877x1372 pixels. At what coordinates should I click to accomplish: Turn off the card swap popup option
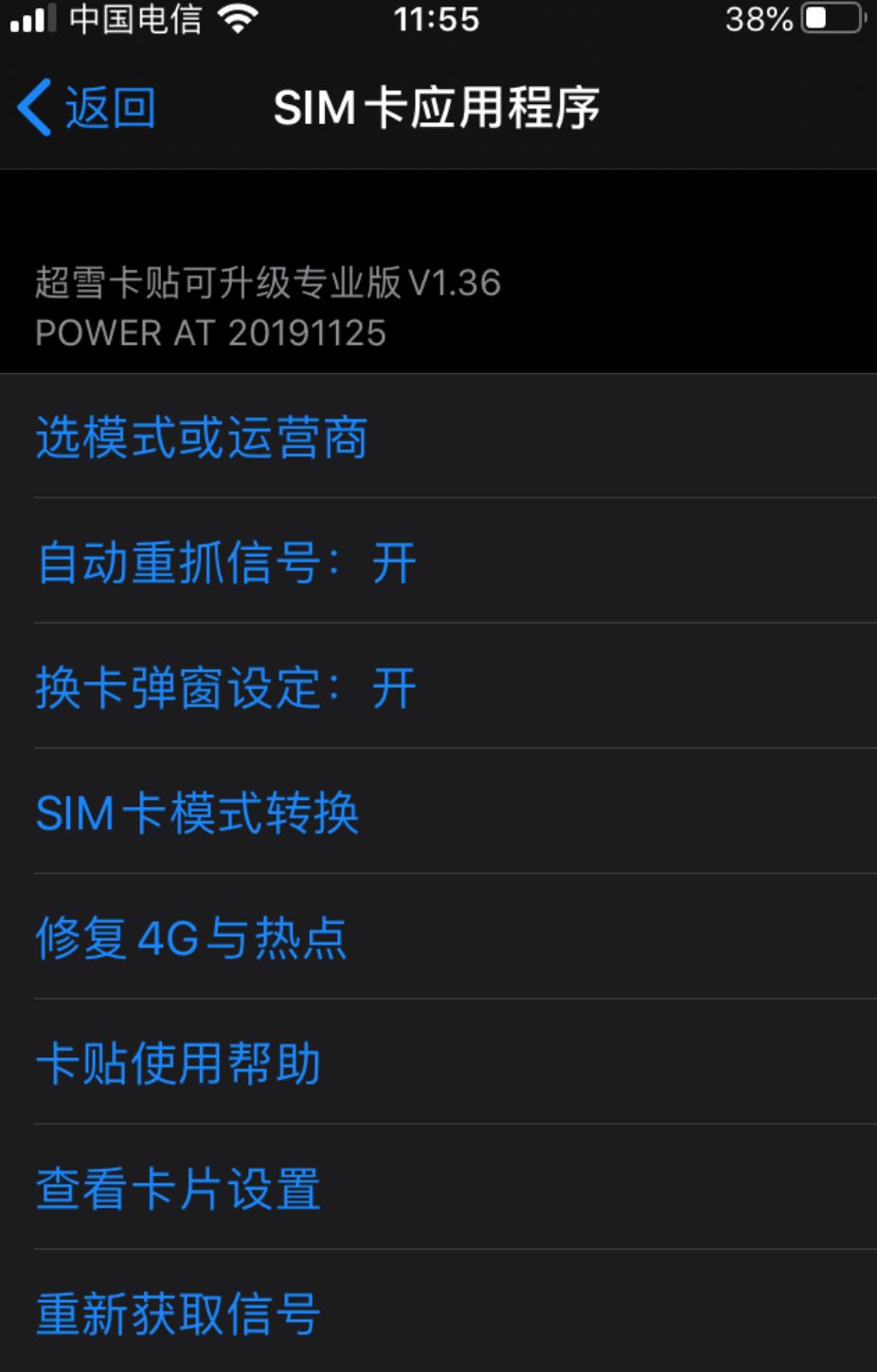[x=225, y=688]
